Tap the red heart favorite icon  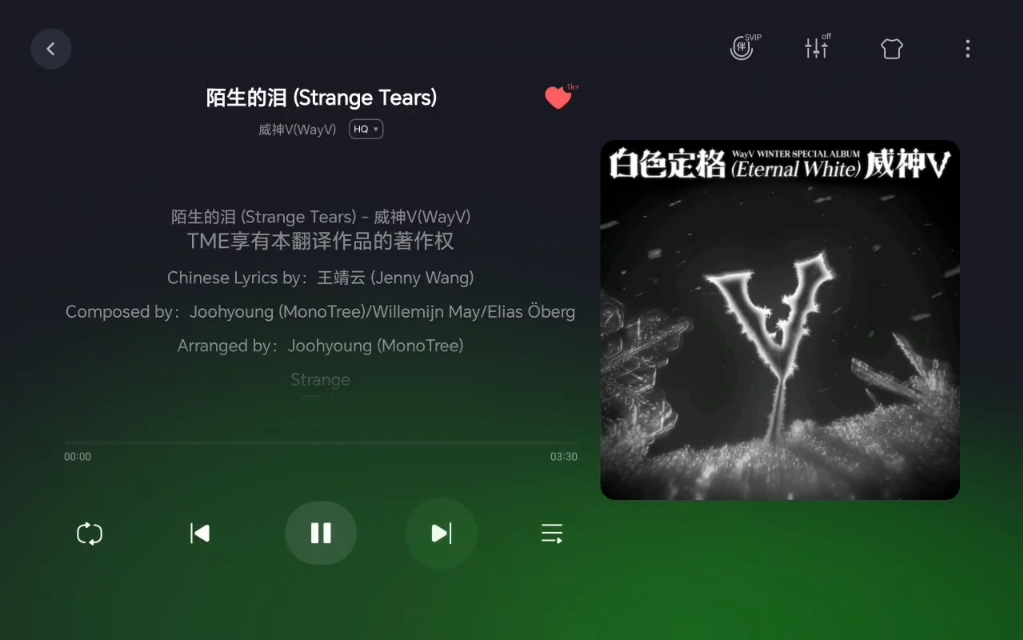coord(558,98)
